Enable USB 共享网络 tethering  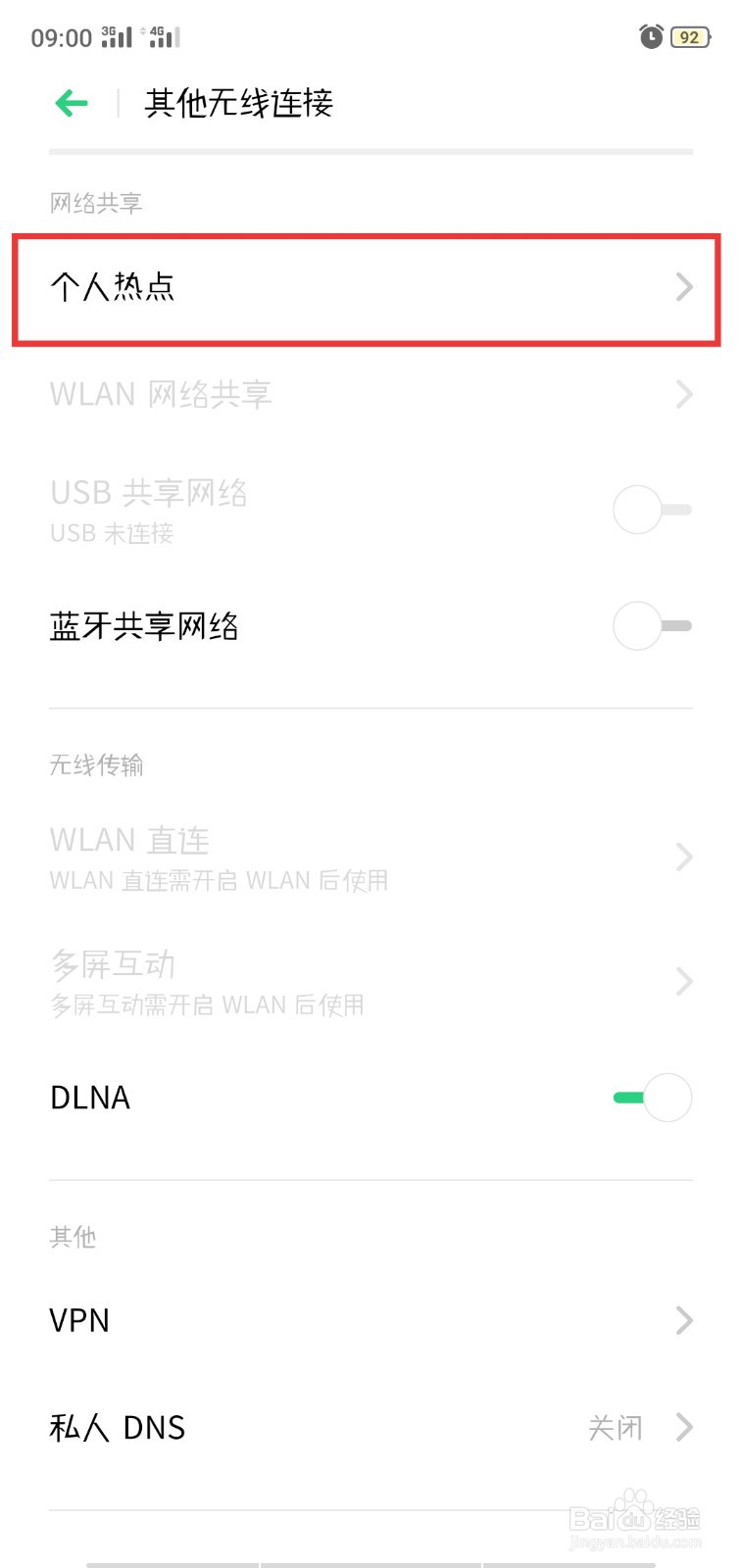pyautogui.click(x=650, y=510)
